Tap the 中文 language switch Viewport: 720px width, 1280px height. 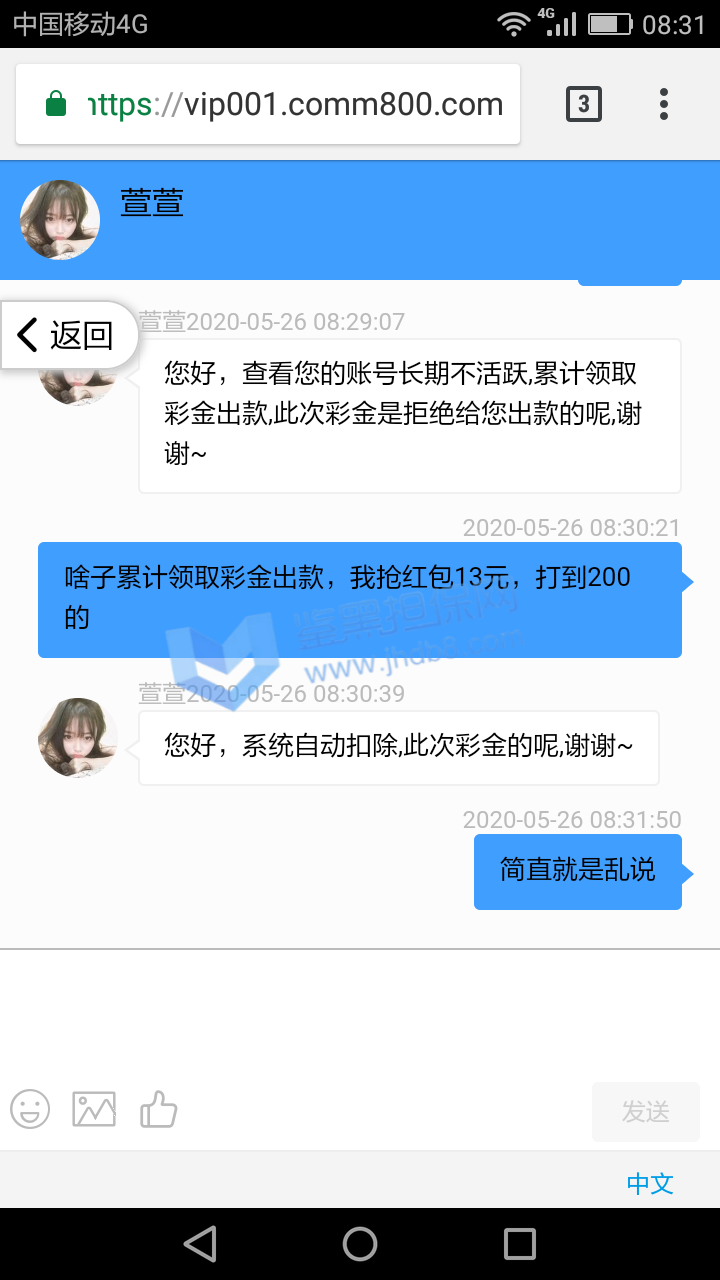[x=650, y=1184]
